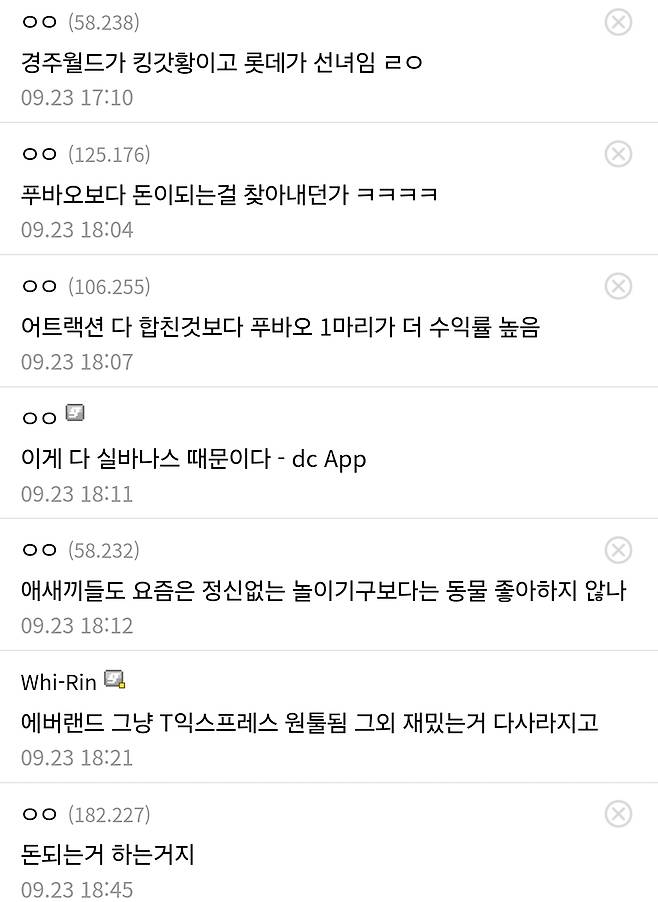
Task: Reply to the 에버랜드 그냥 T익스프레스 comment
Action: [309, 722]
